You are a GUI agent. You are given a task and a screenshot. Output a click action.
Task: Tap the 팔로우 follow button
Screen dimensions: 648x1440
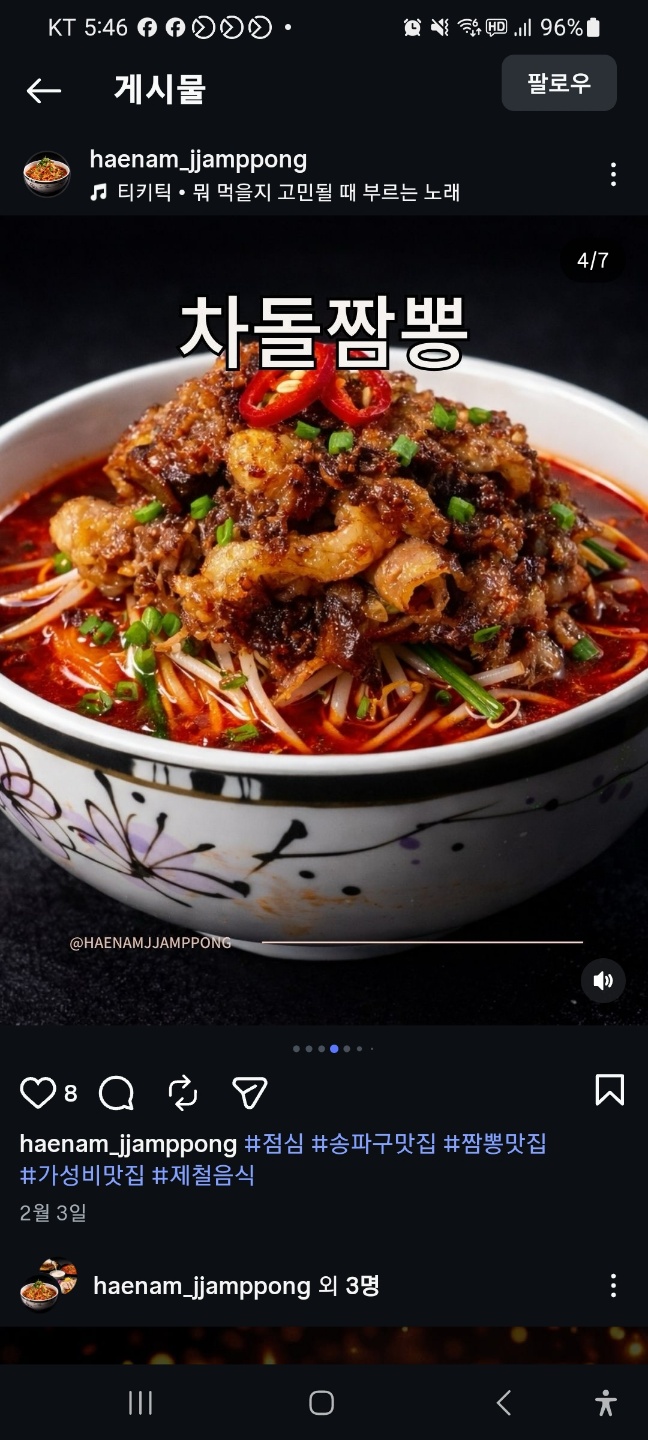pos(559,83)
